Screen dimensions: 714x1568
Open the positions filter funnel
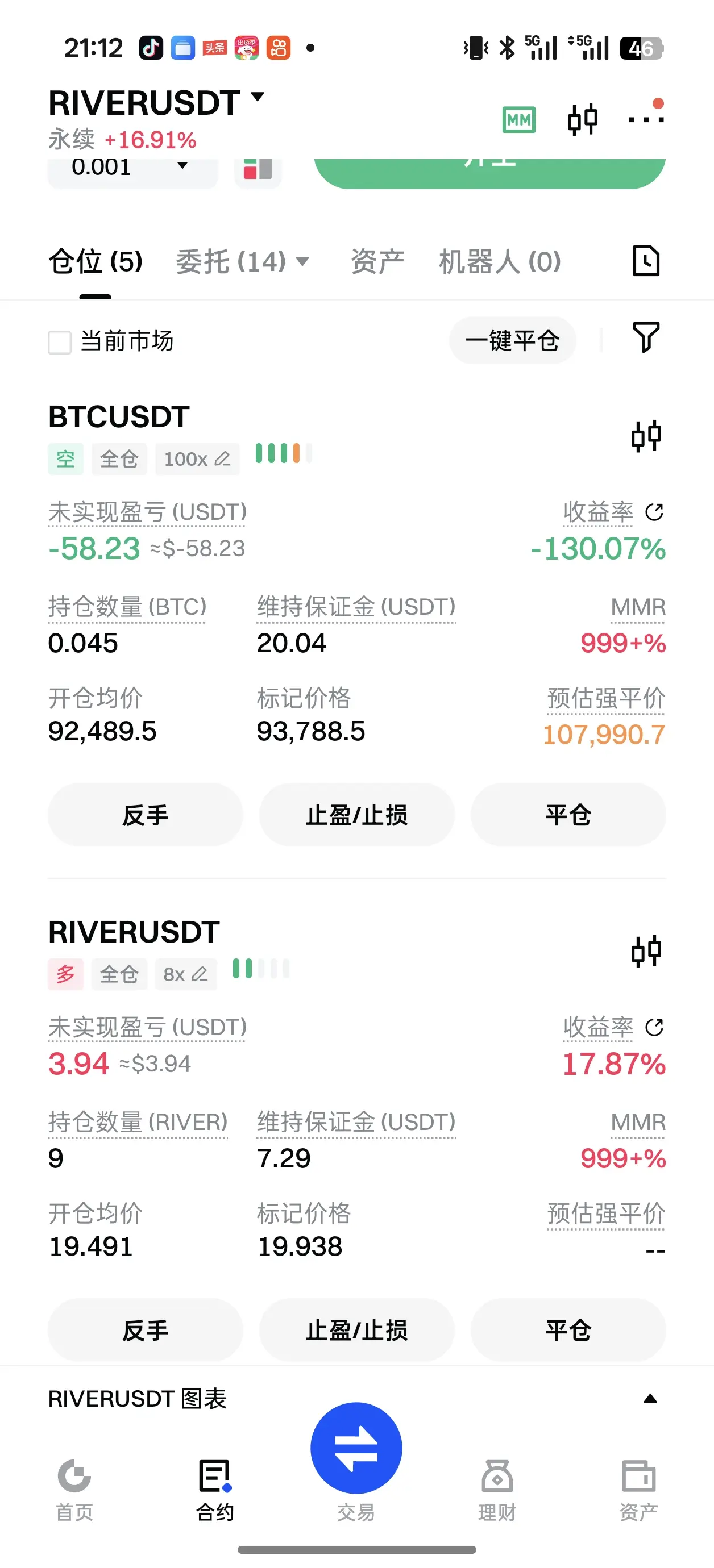(x=646, y=337)
